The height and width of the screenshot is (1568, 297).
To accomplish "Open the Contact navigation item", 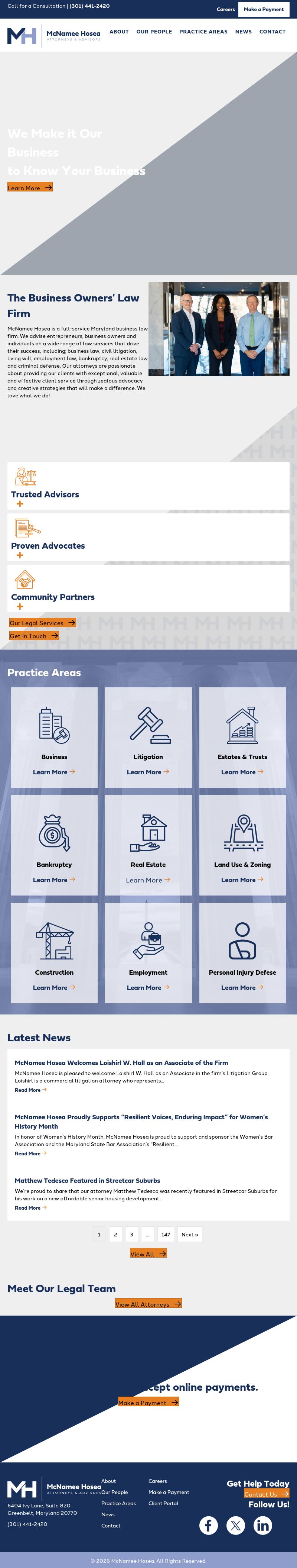I will pos(272,32).
